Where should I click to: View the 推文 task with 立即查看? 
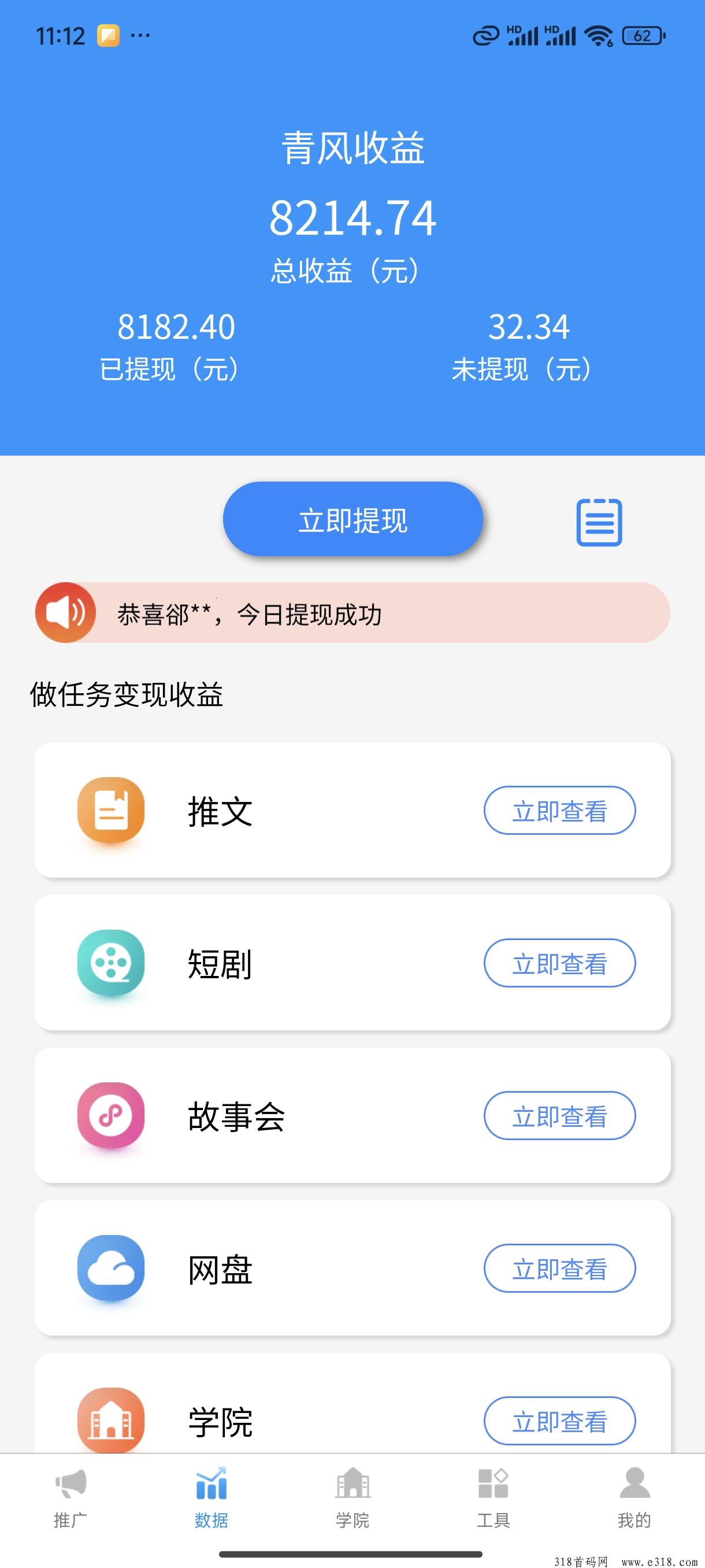pyautogui.click(x=559, y=810)
